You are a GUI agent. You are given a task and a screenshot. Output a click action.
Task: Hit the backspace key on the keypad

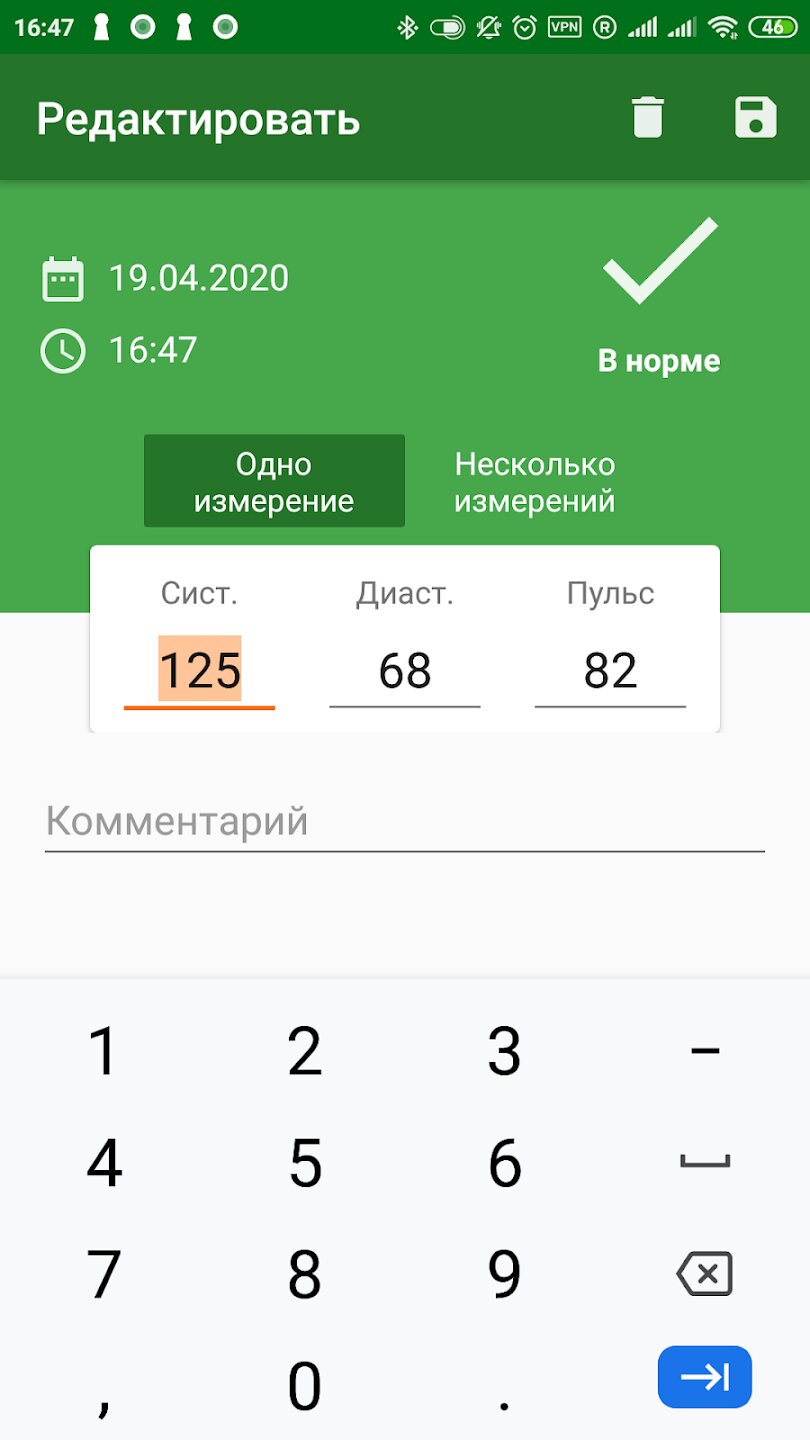[705, 1274]
